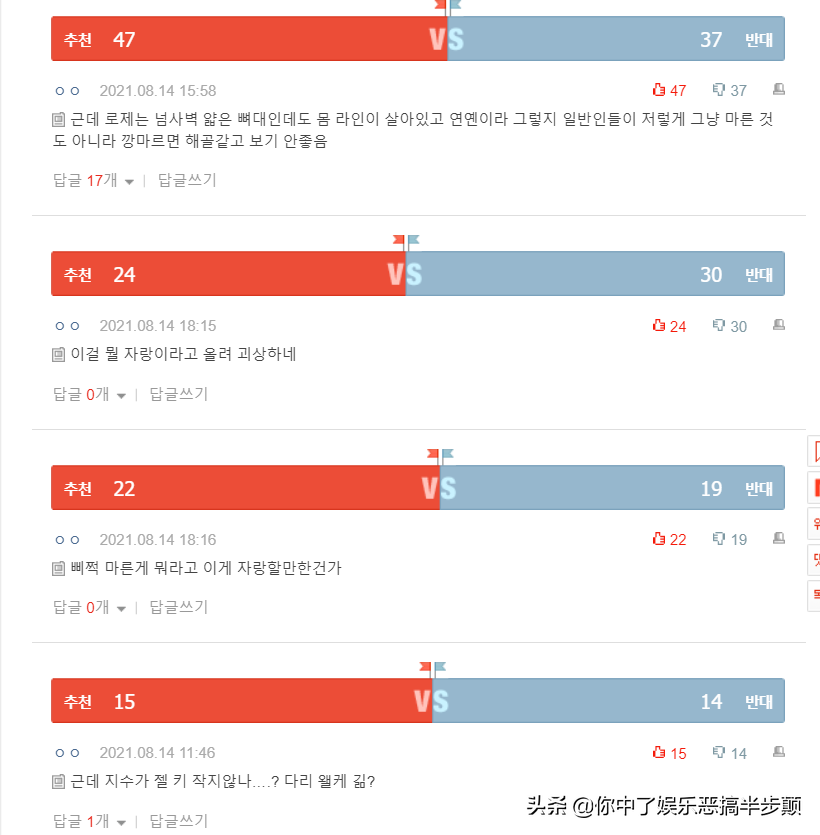Screen dimensions: 820x835
Task: Write a reply to the 15:58 comment
Action: click(x=187, y=180)
